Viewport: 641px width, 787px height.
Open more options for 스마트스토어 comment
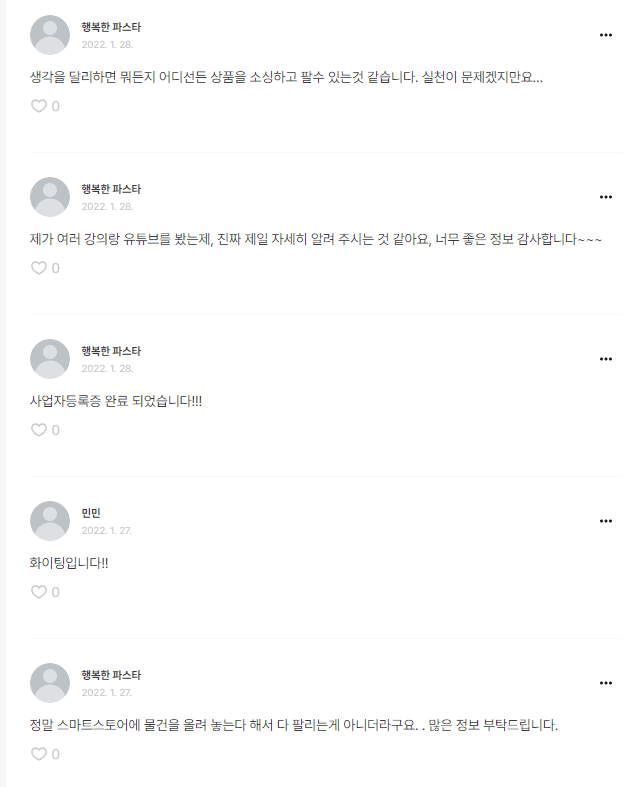[x=605, y=683]
